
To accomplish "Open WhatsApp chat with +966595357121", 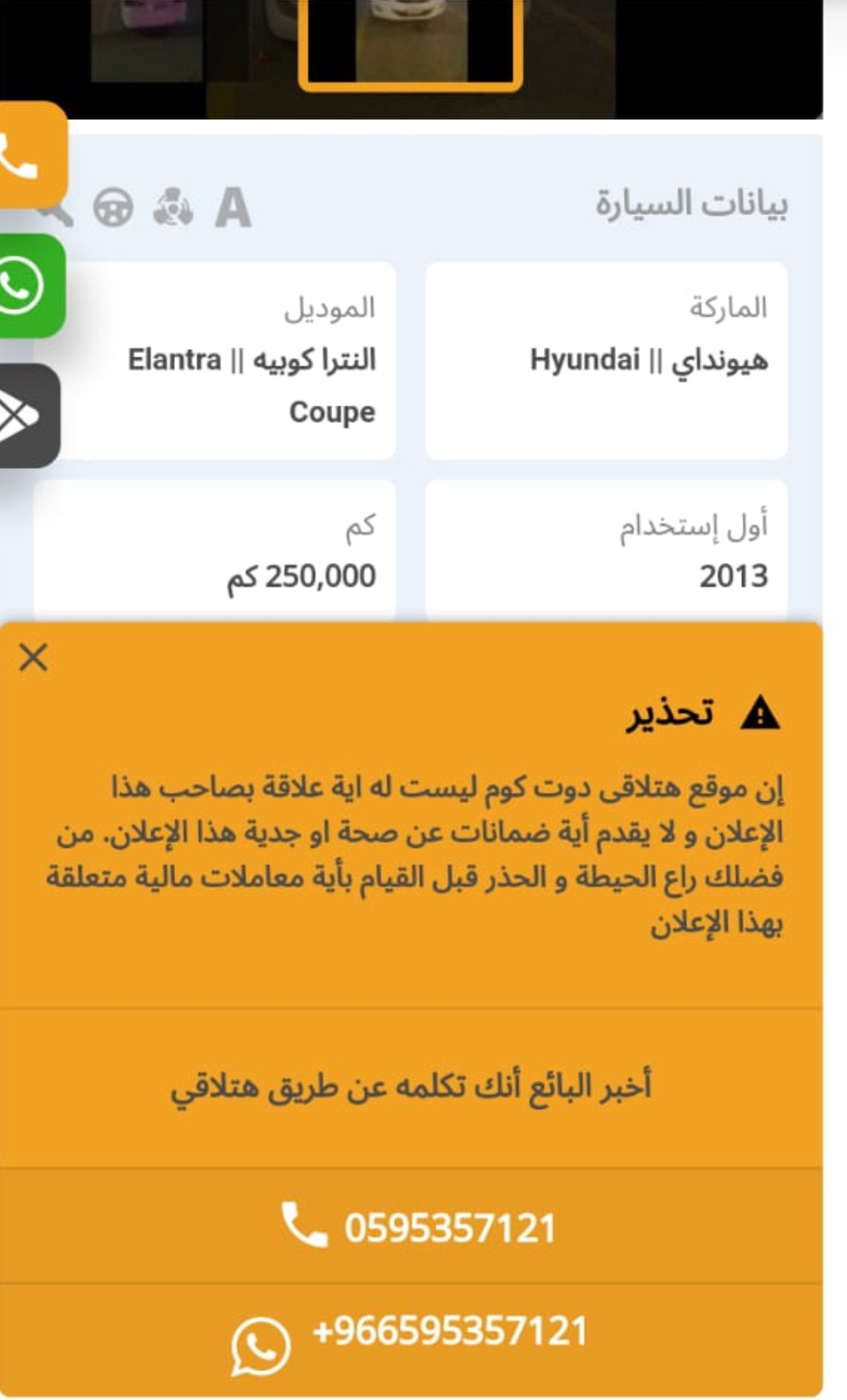I will tap(411, 1339).
